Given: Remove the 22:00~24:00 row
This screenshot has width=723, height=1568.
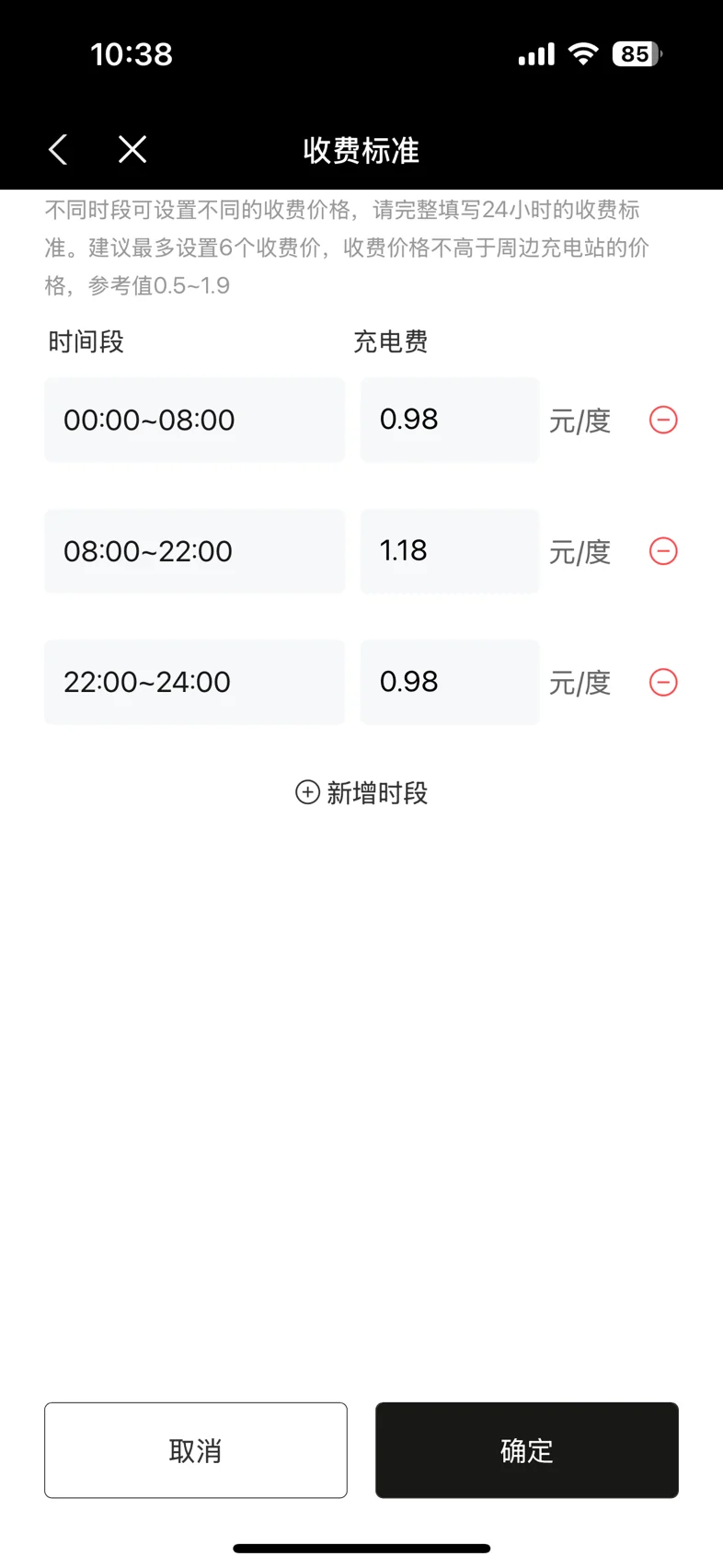Looking at the screenshot, I should (663, 682).
